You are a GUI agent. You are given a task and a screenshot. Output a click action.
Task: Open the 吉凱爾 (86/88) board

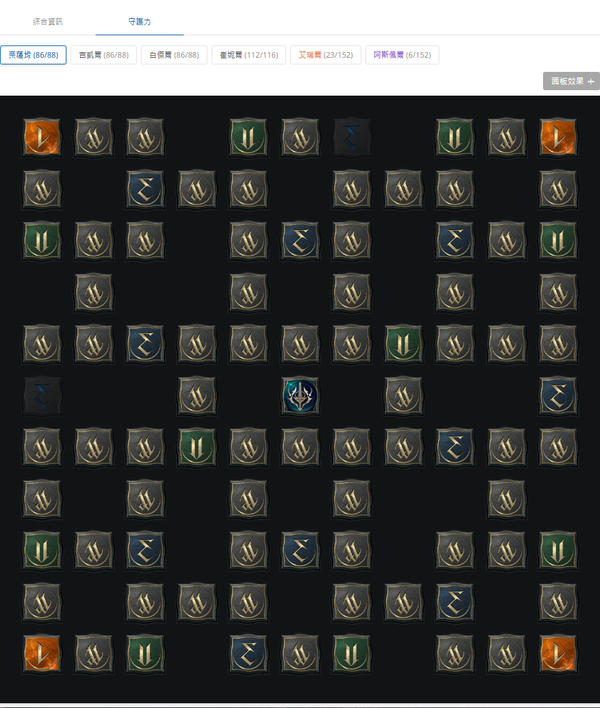[104, 55]
